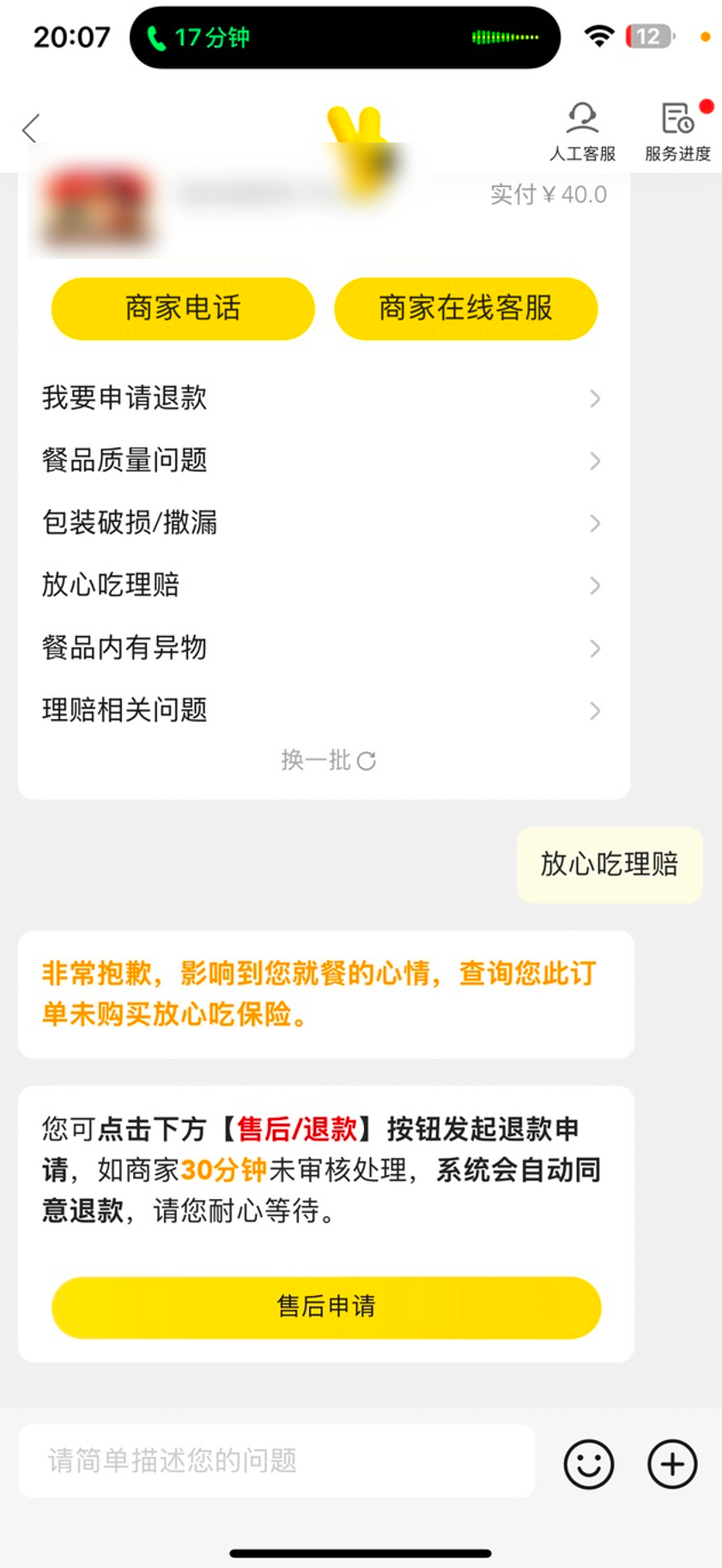Refresh suggestions with 换一批
The width and height of the screenshot is (722, 1568).
point(328,760)
